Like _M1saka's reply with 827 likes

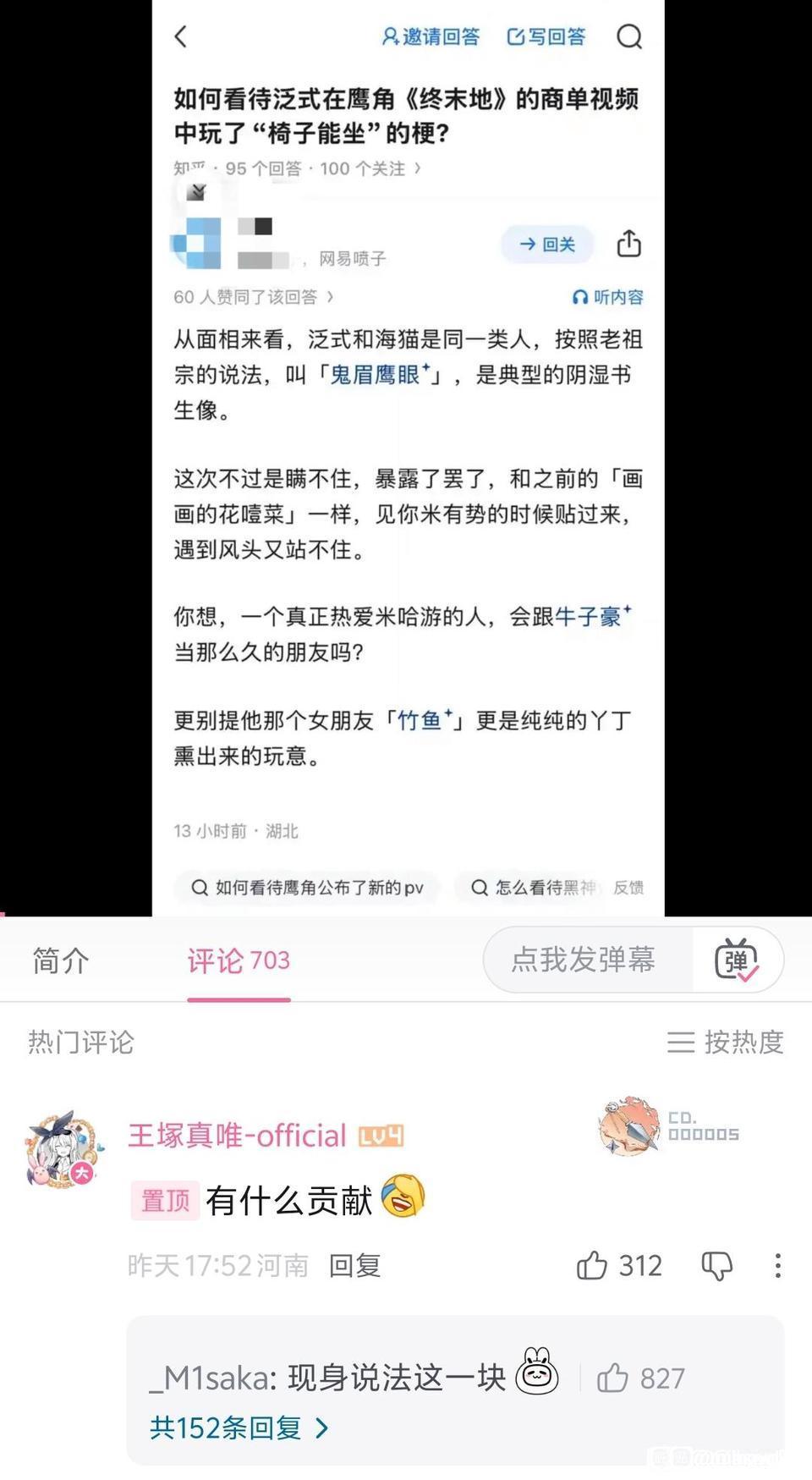point(640,1378)
